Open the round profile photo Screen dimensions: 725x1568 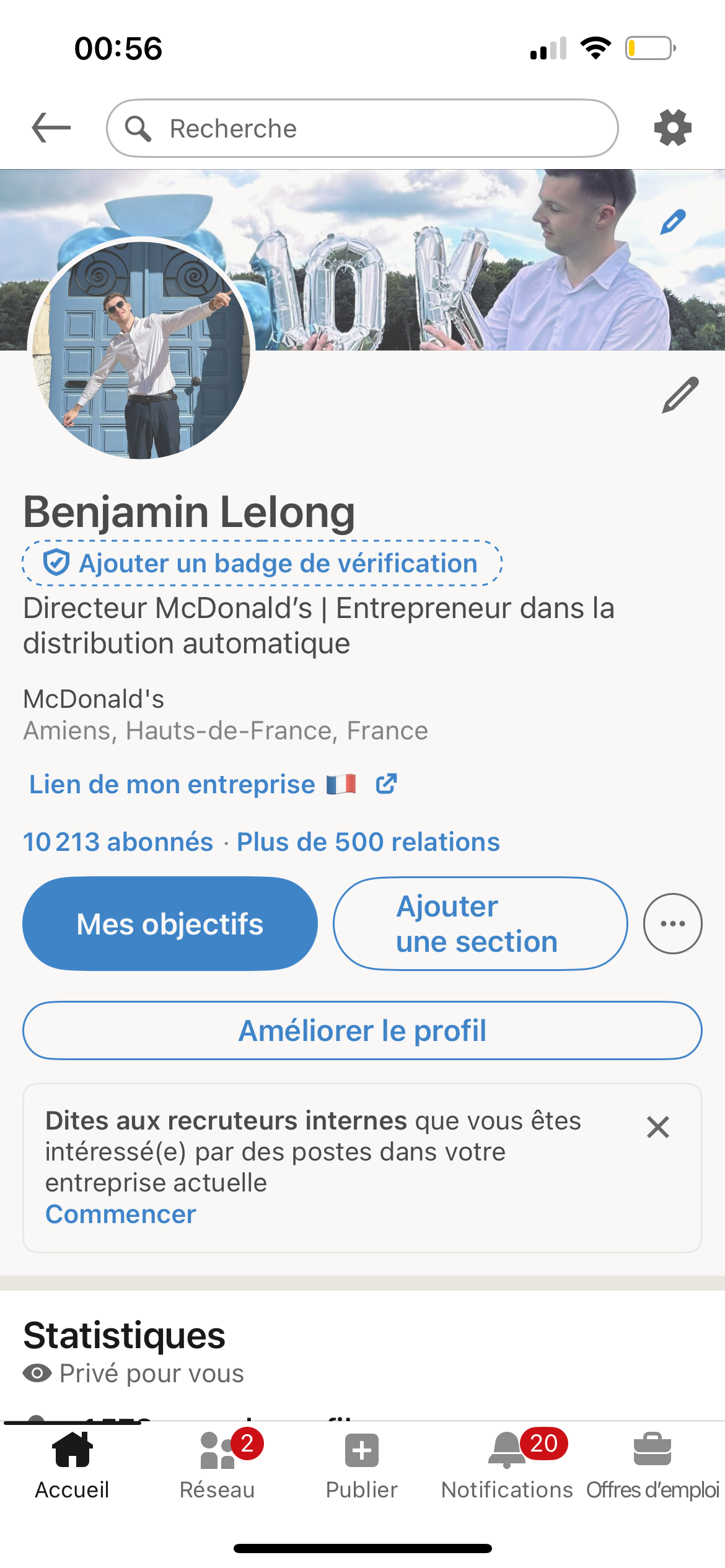point(141,349)
